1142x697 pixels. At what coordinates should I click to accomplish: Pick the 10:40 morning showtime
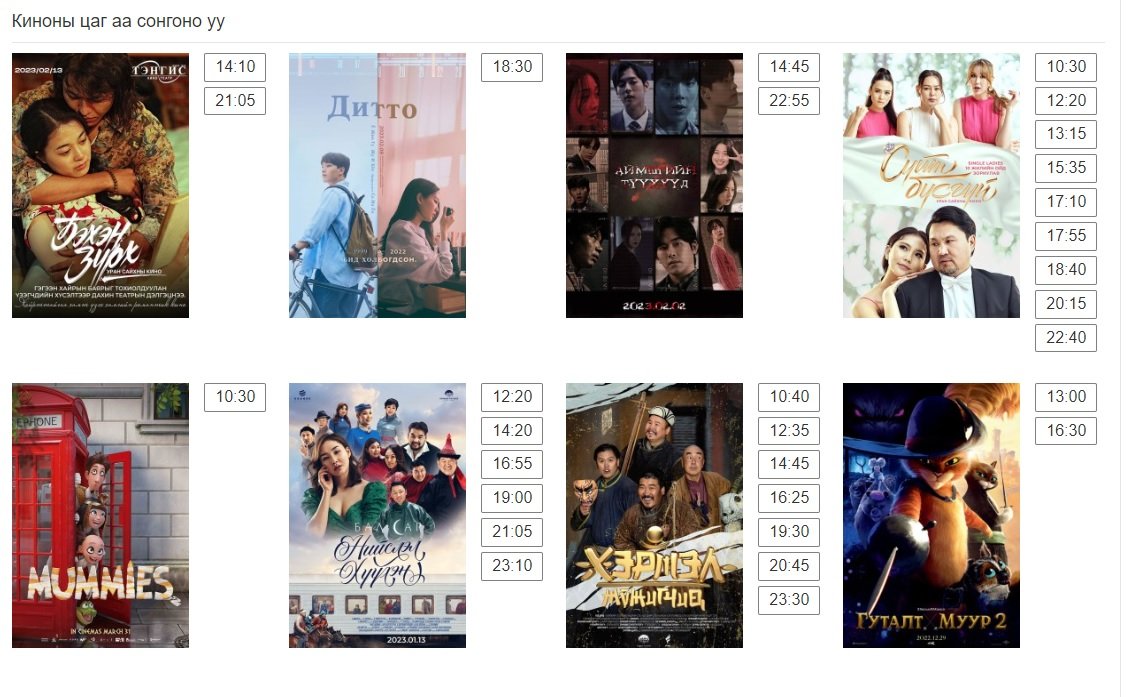pyautogui.click(x=789, y=397)
